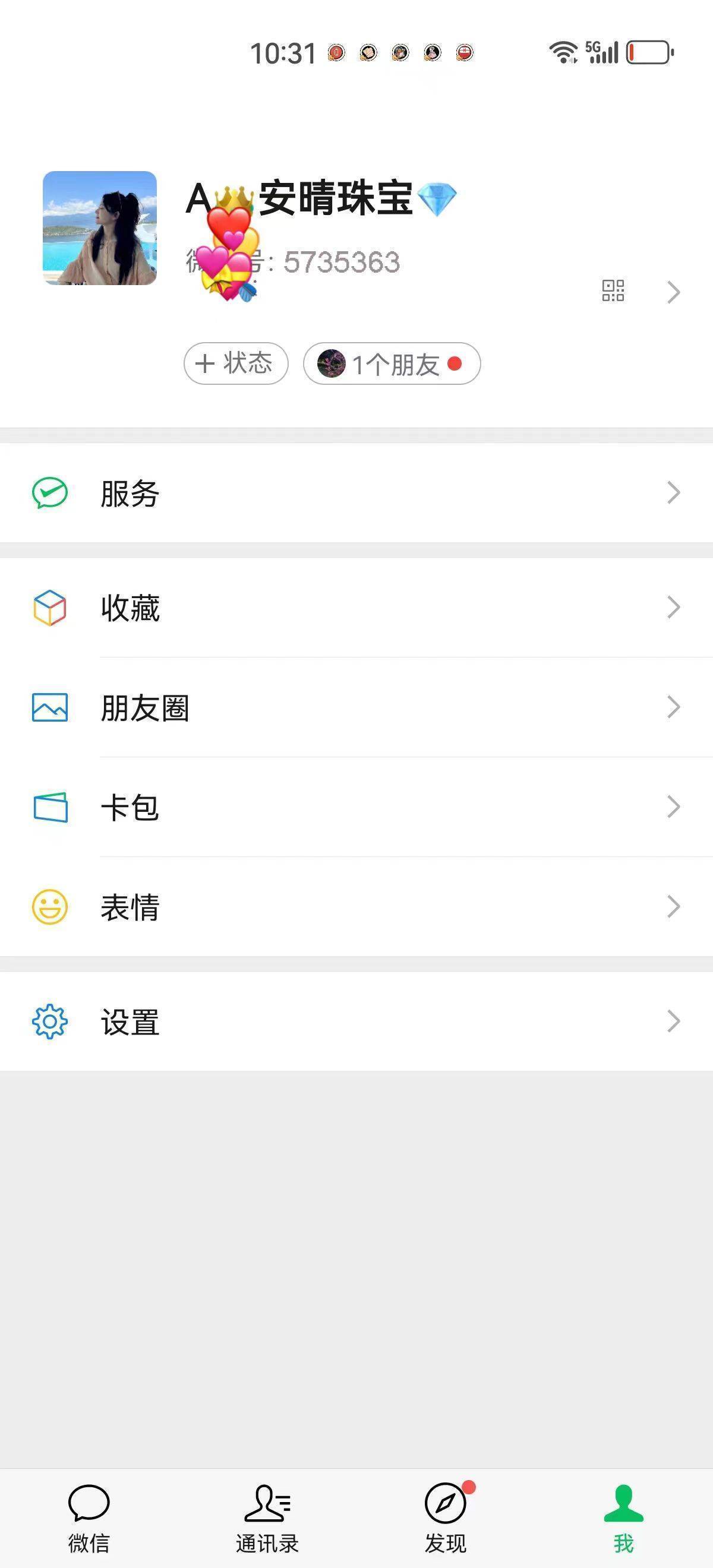Tap the profile avatar photo
The image size is (713, 1568).
pos(100,228)
